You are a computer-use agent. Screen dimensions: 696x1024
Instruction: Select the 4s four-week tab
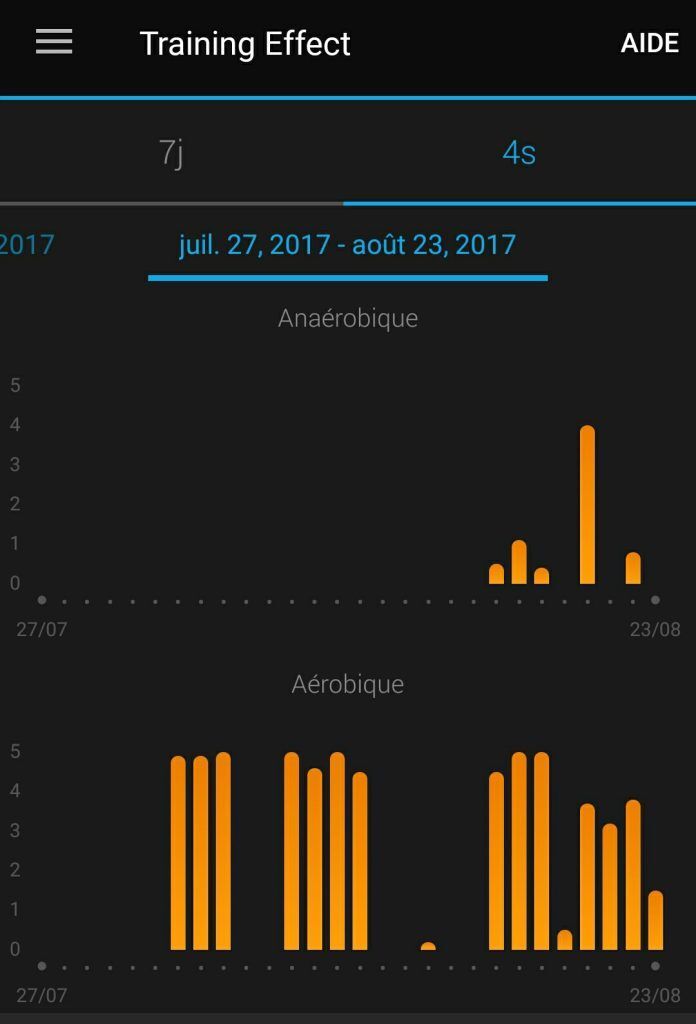[x=519, y=153]
